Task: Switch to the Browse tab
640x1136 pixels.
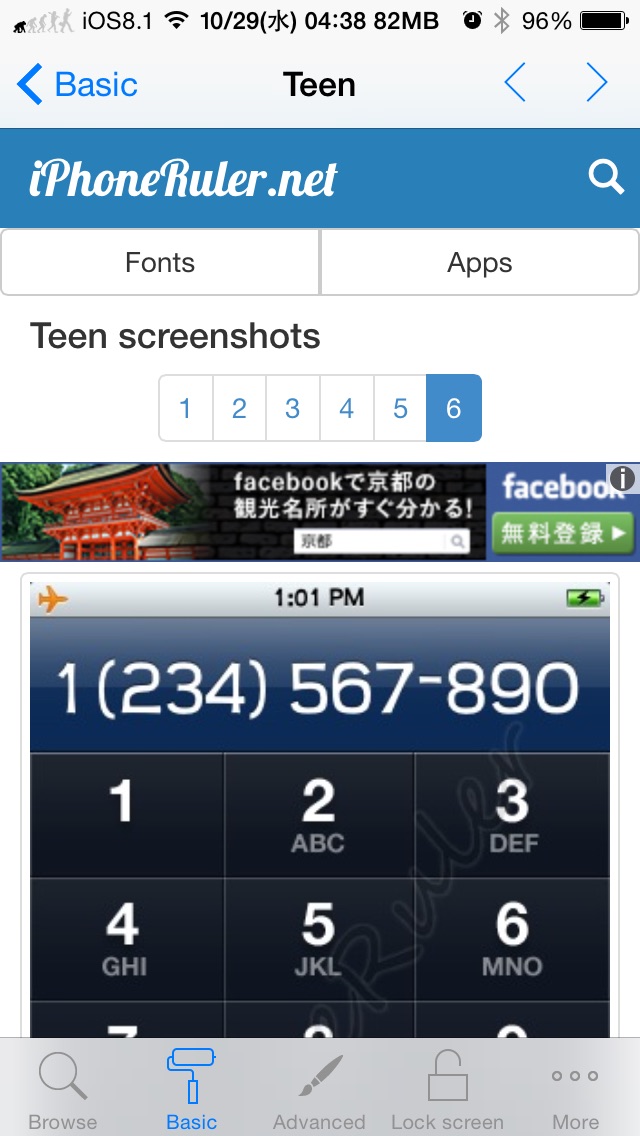Action: pyautogui.click(x=62, y=1090)
